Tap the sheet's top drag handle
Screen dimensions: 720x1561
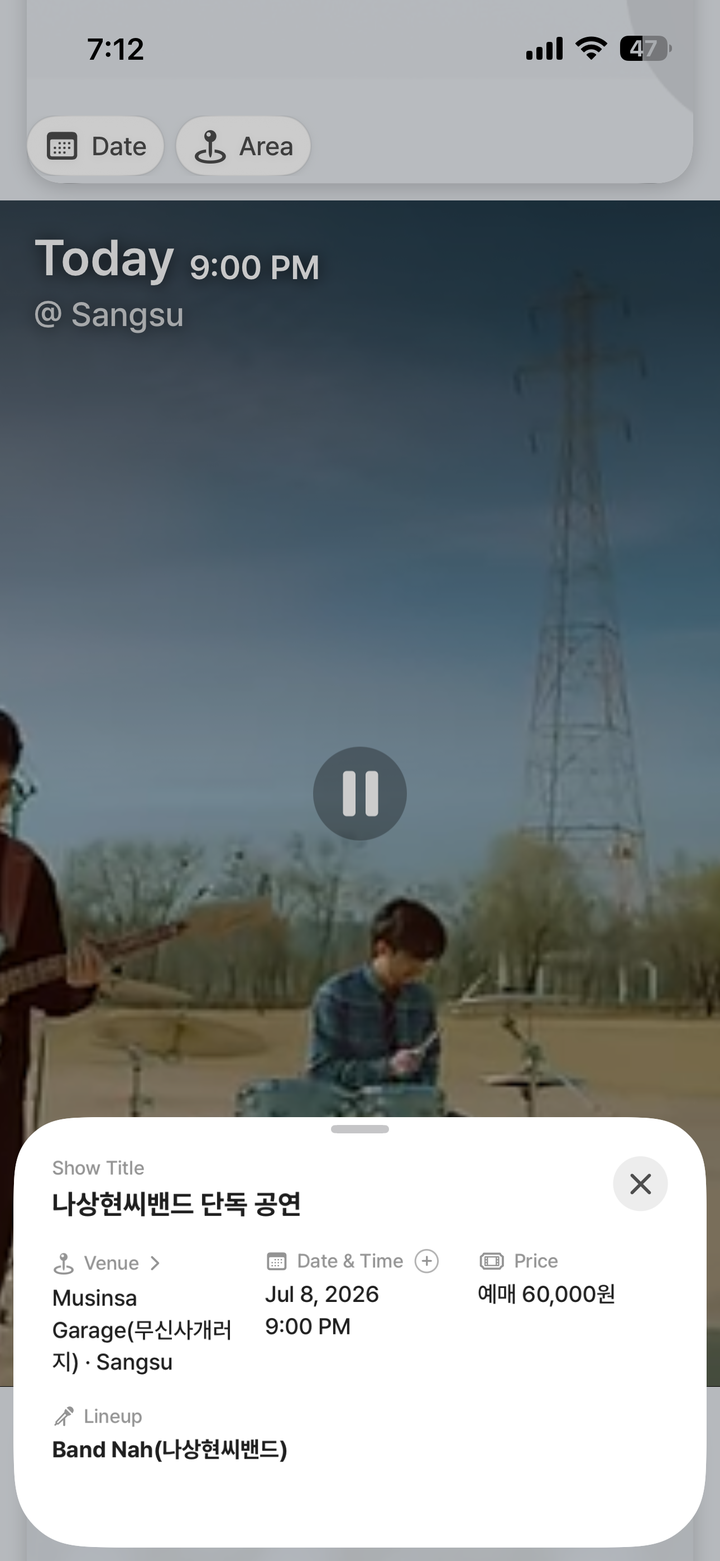(360, 1129)
